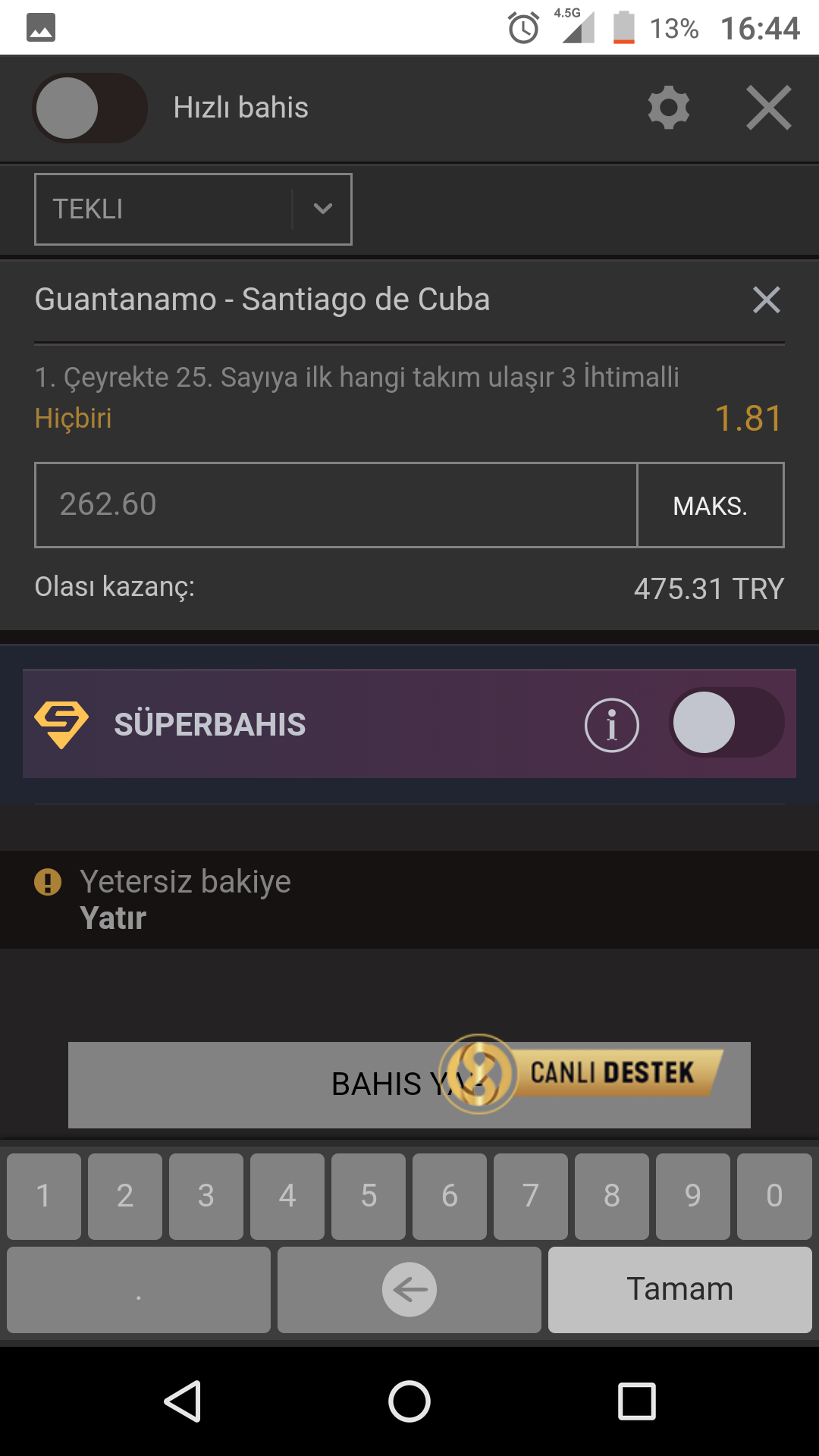Remove Guantanamo - Santiago de Cuba bet
The image size is (819, 1456).
[766, 300]
